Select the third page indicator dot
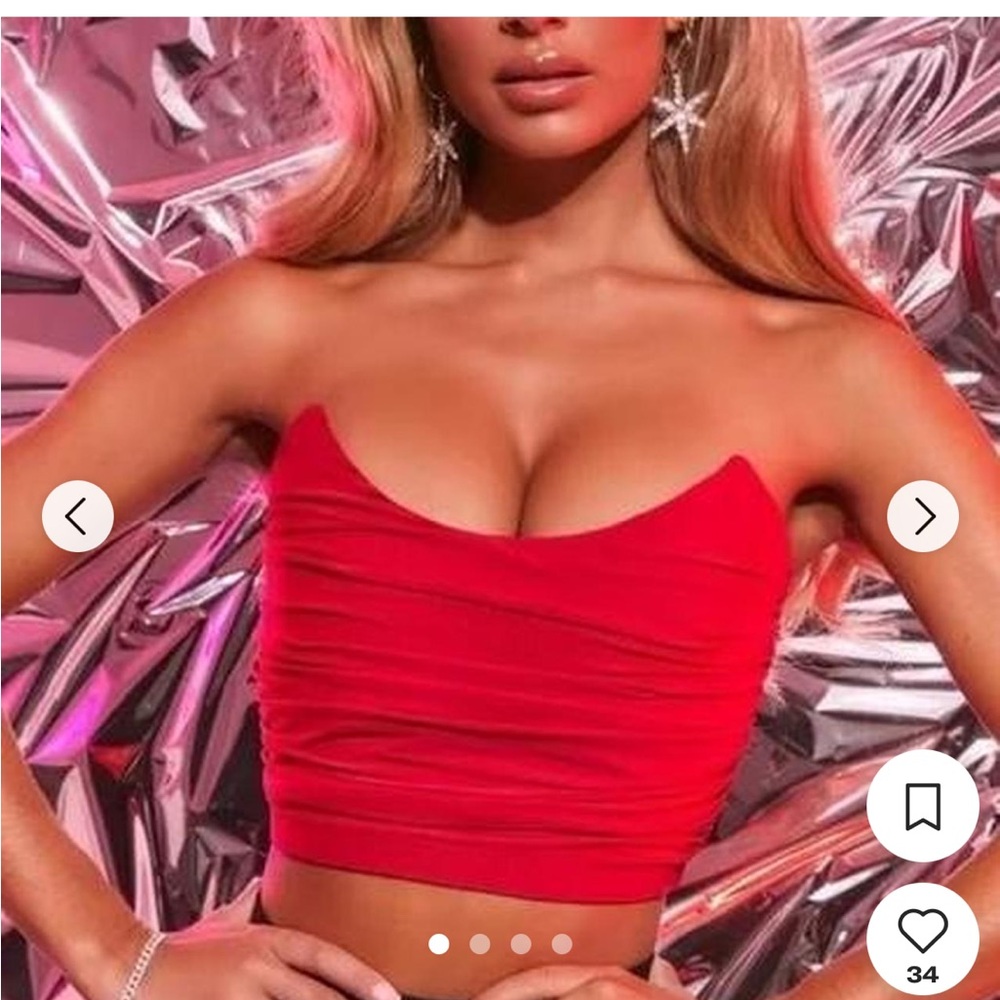 coord(521,943)
